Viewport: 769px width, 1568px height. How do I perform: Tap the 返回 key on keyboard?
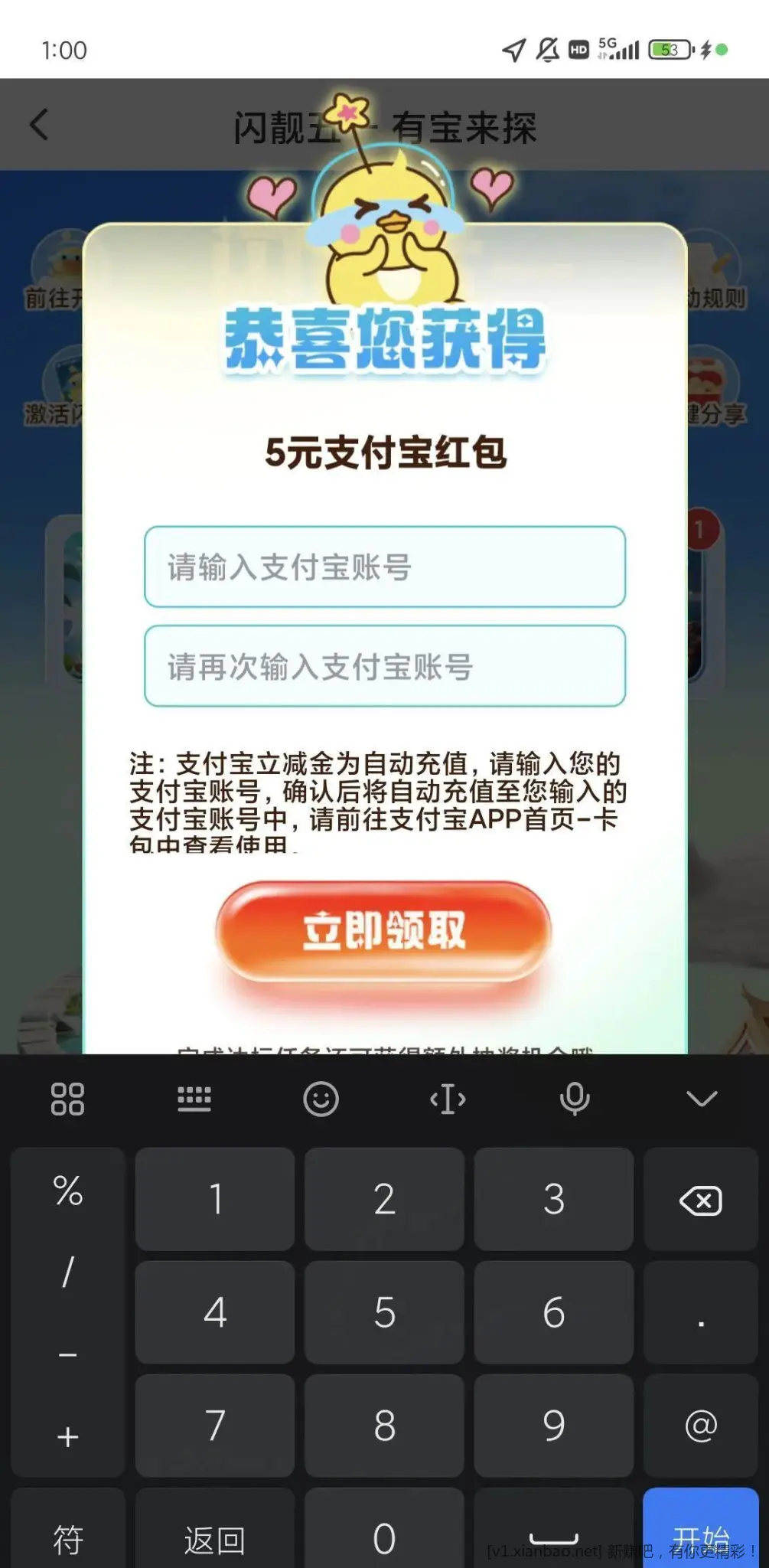pos(215,1539)
